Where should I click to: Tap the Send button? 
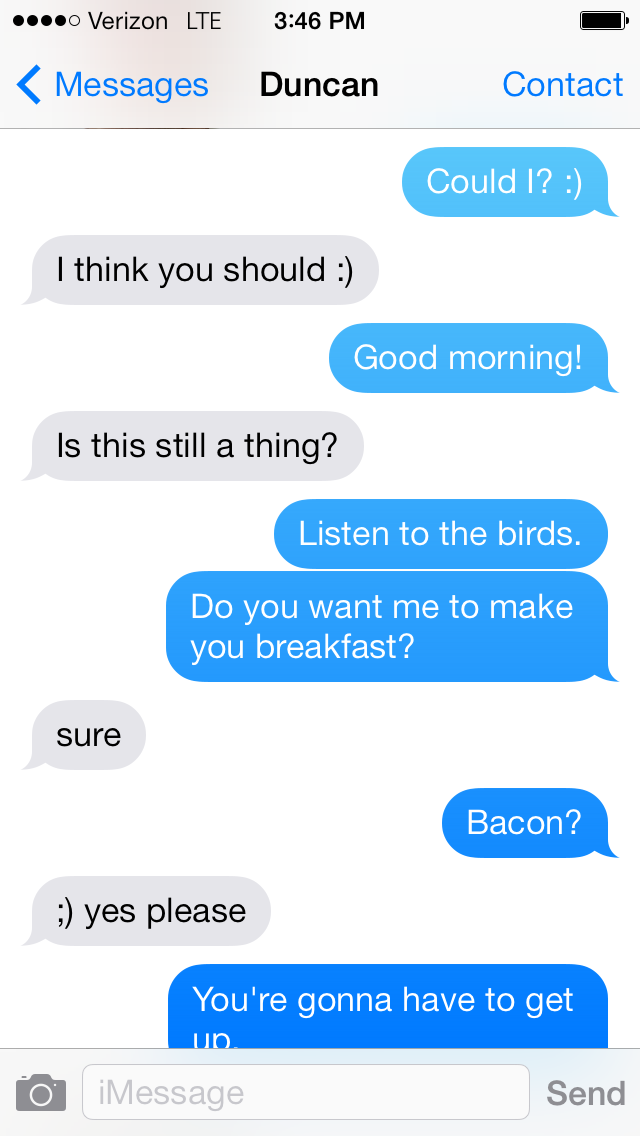(x=585, y=1093)
